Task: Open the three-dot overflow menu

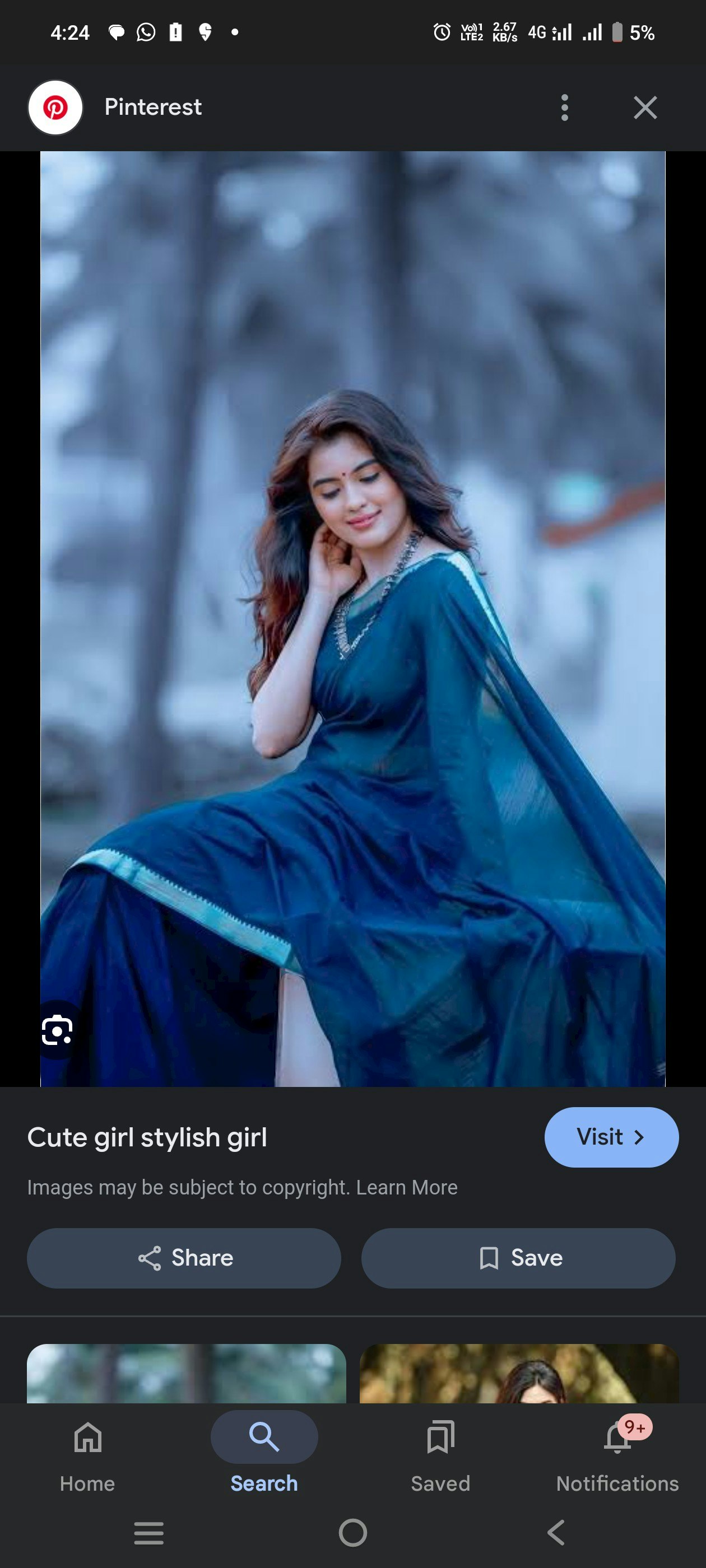Action: [x=564, y=108]
